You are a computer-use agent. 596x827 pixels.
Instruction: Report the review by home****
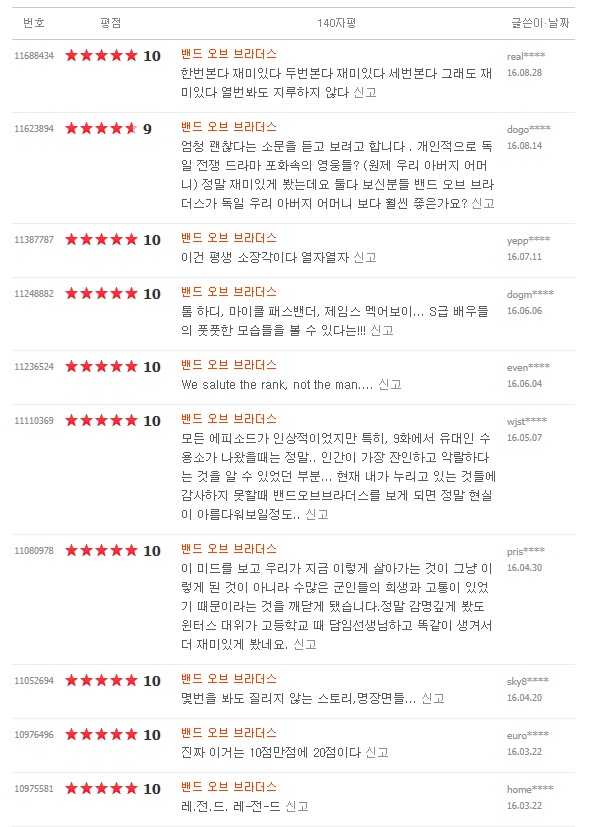pos(297,806)
